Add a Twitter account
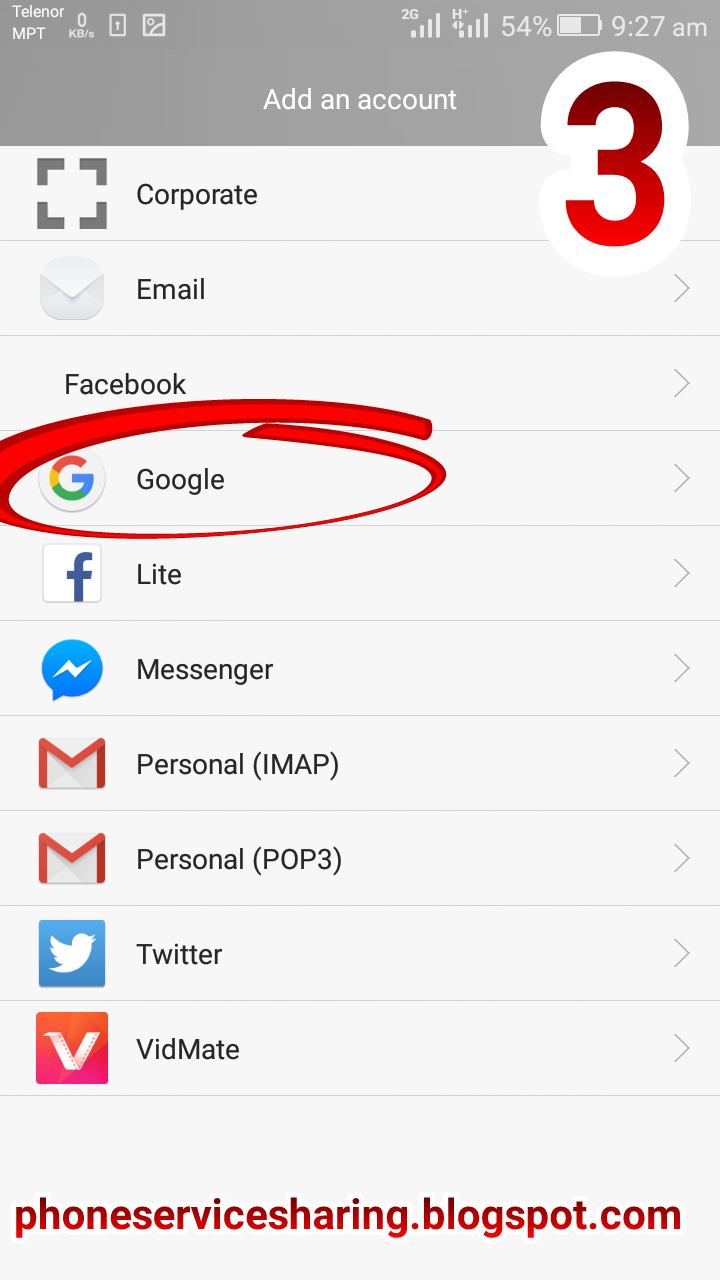Screen dimensions: 720x1280 (x=360, y=954)
